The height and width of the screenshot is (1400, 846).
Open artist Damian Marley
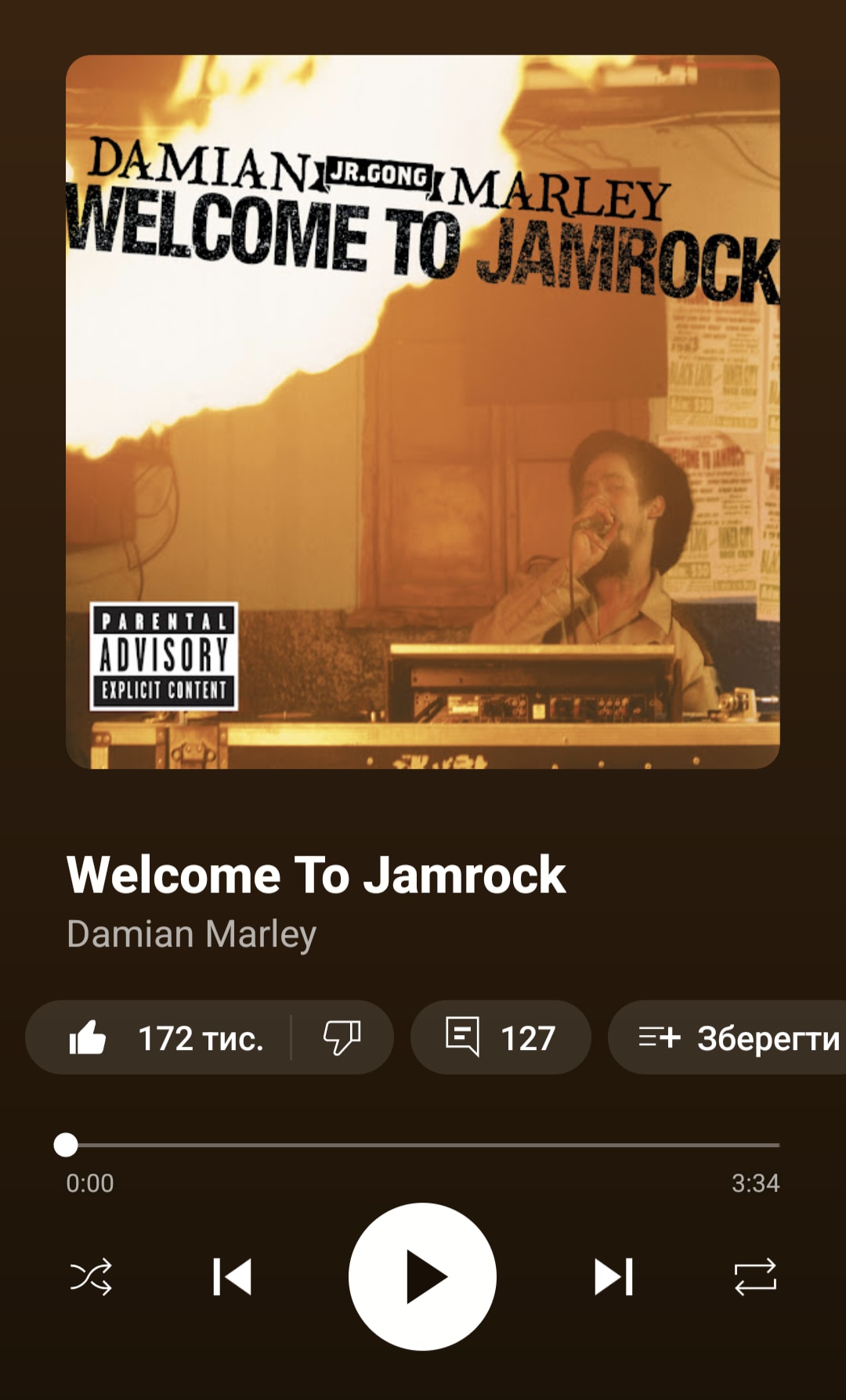pos(191,934)
